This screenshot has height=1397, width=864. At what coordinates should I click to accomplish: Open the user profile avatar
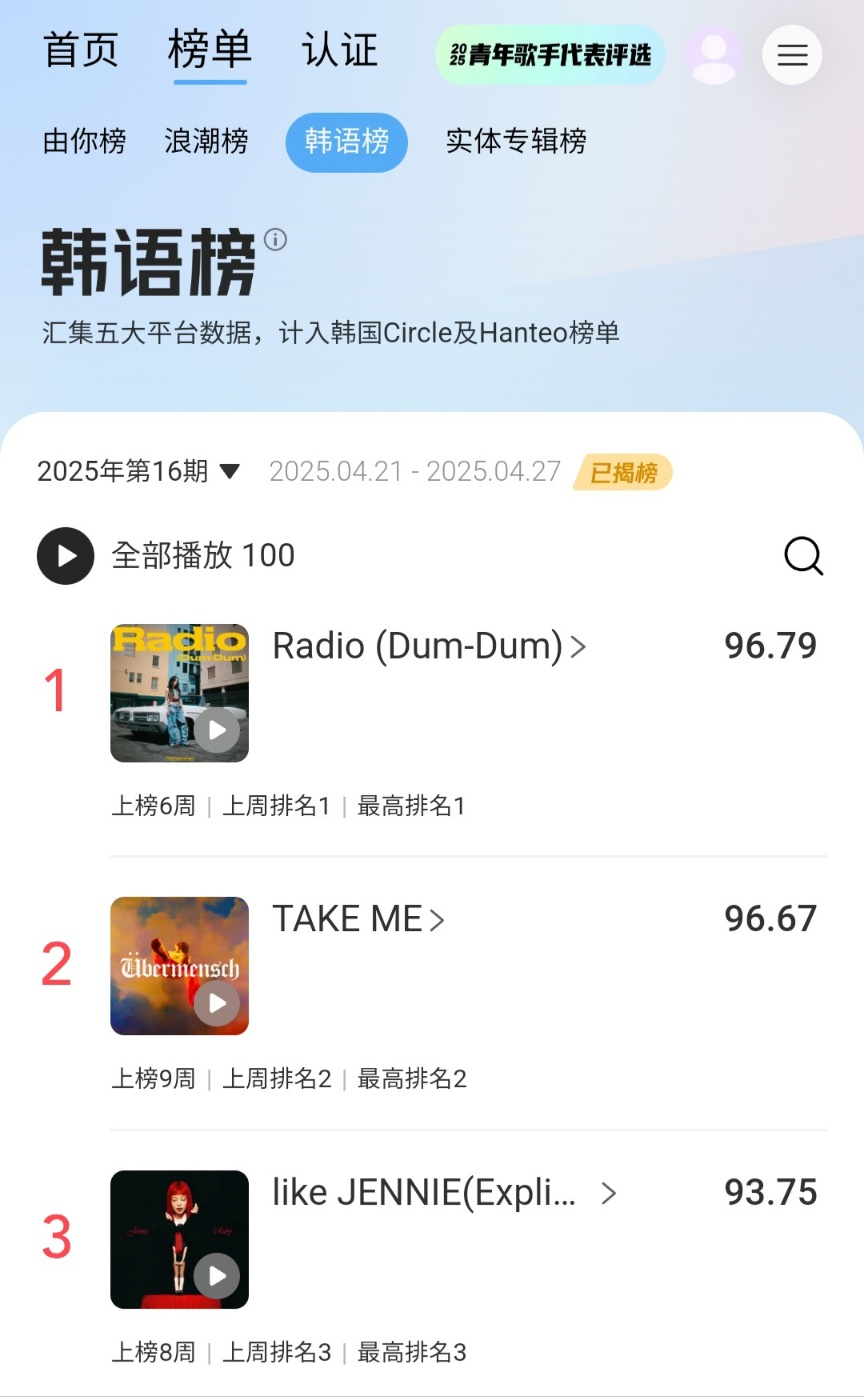point(714,55)
